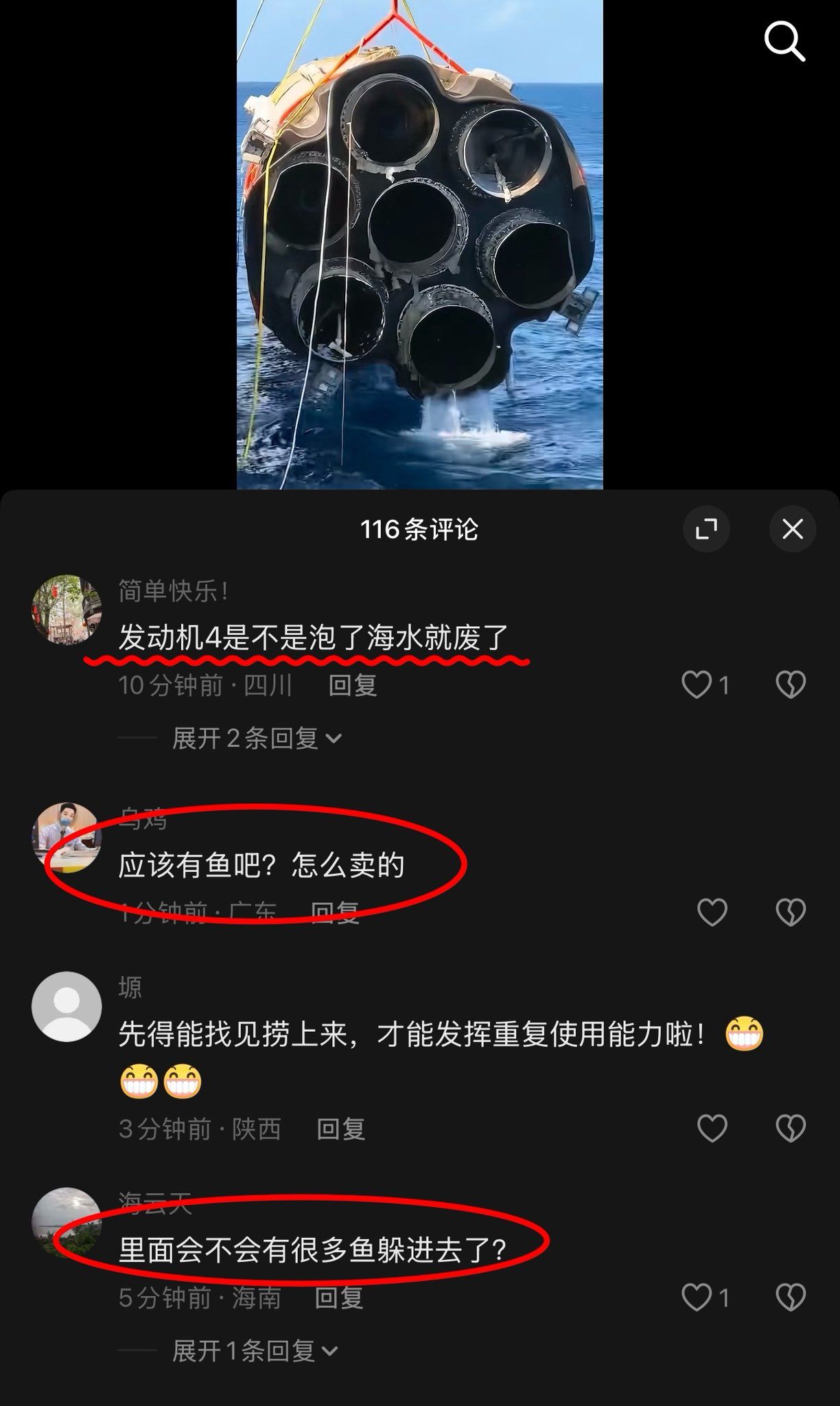
Task: Expand the comments panel to full screen
Action: 705,529
